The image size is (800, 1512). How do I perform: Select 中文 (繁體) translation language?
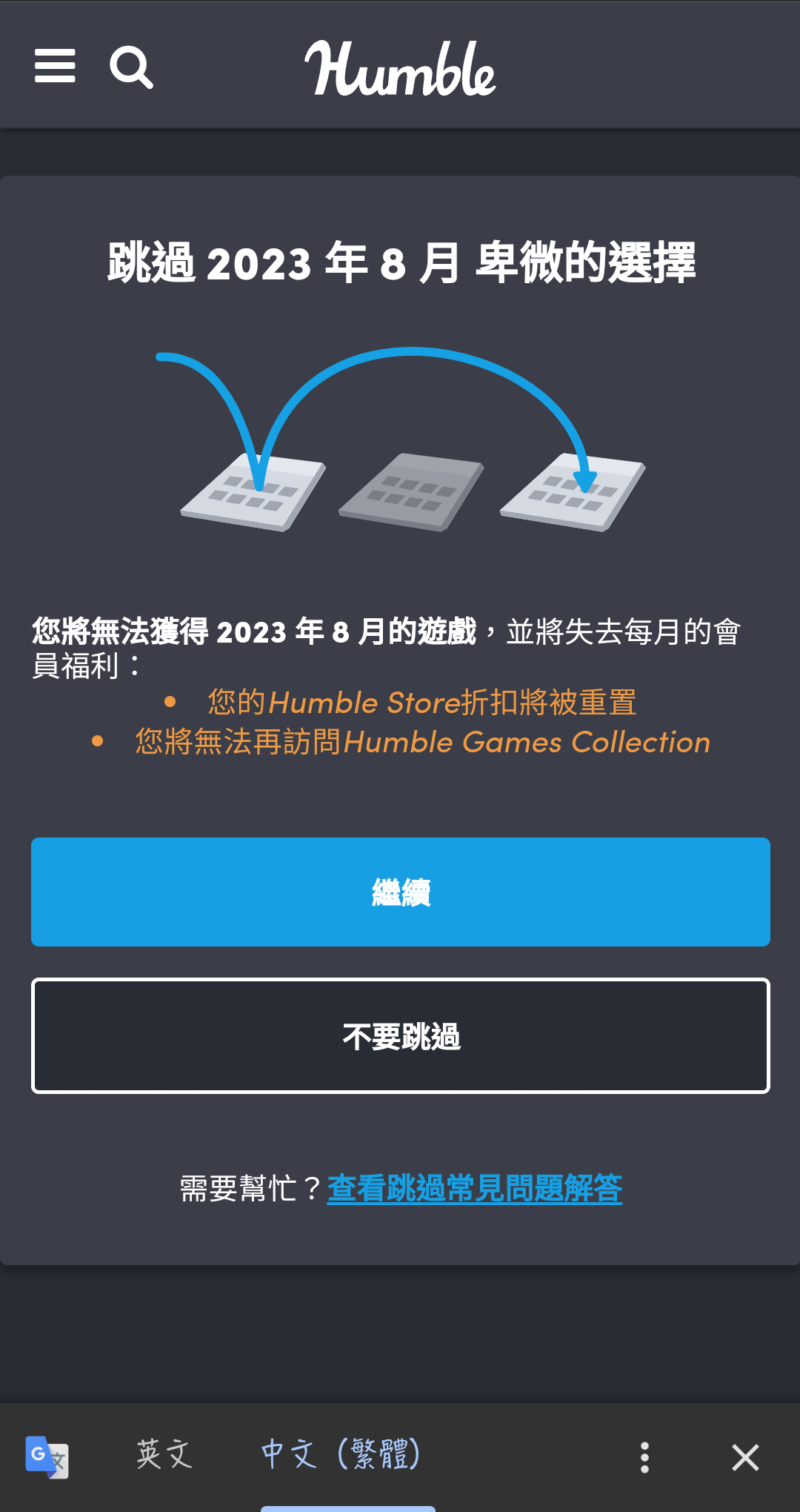pos(341,1454)
